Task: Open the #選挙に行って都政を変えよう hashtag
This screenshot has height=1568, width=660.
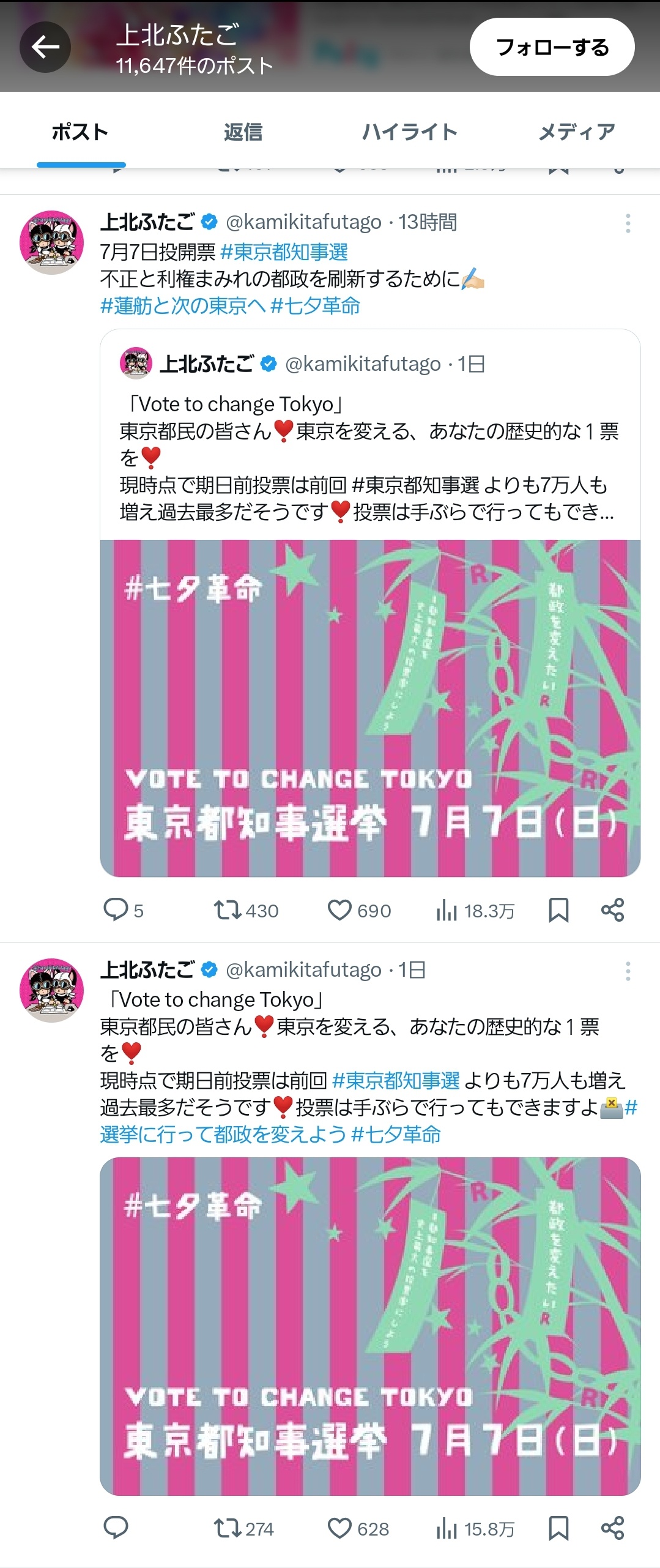Action: (224, 1134)
